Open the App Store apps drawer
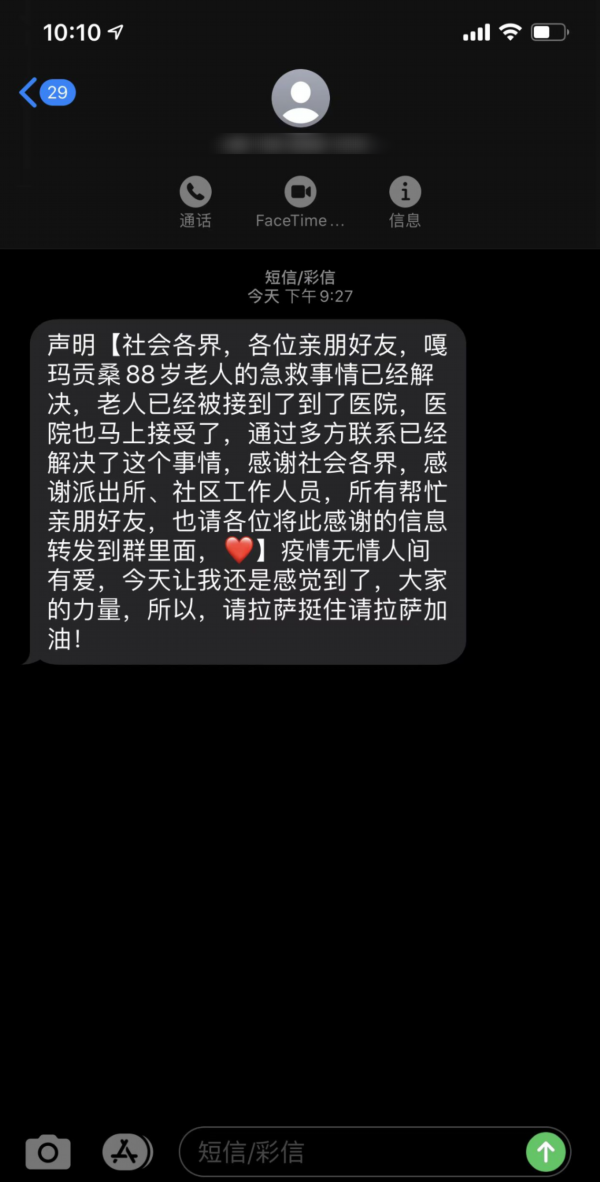 (x=127, y=1152)
